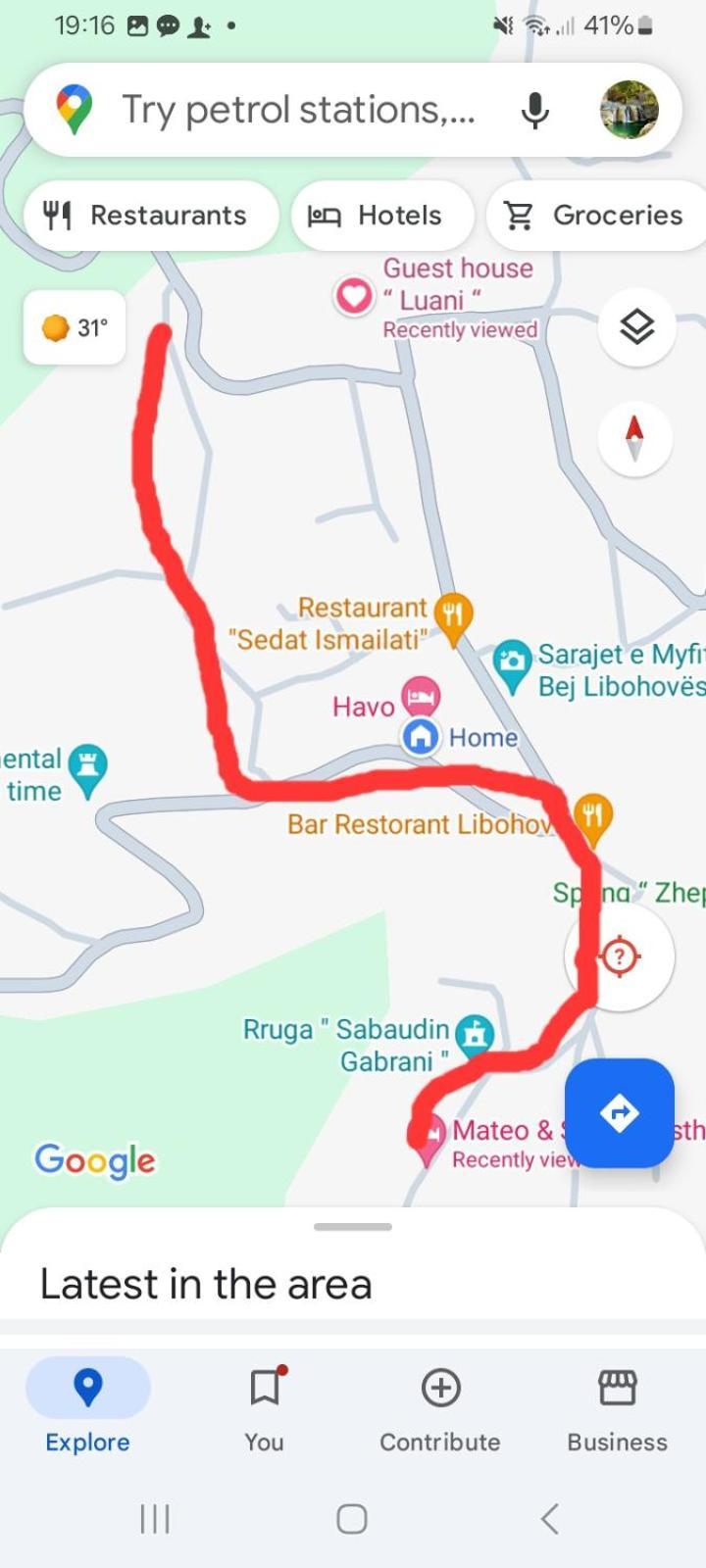Screen dimensions: 706x1568
Task: Select the Groceries chip
Action: pyautogui.click(x=596, y=216)
